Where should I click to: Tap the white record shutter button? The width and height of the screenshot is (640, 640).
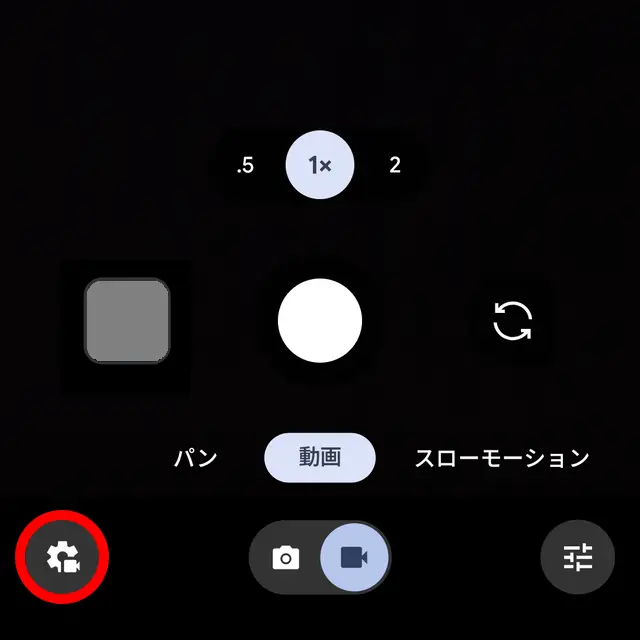coord(319,320)
